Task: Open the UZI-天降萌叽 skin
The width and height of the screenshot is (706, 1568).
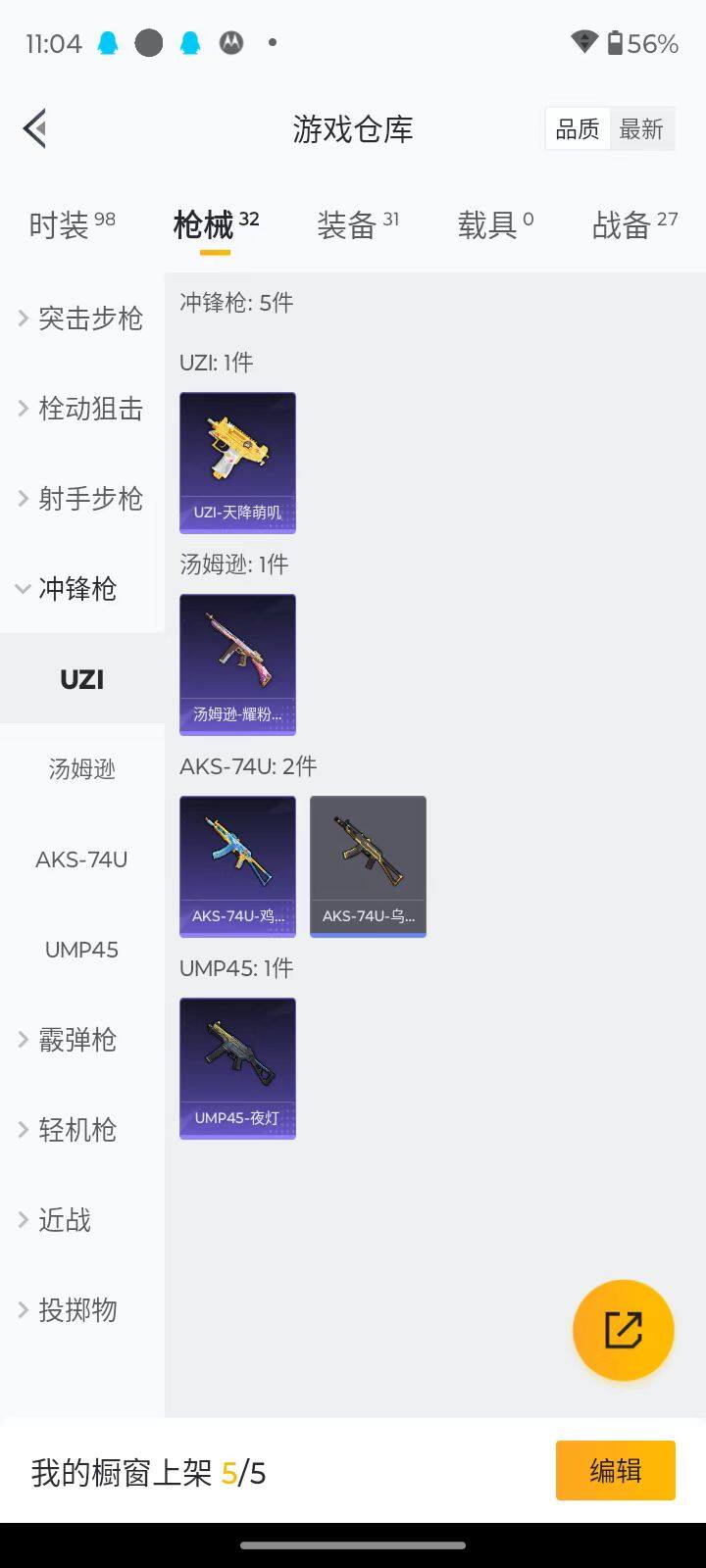Action: point(237,463)
